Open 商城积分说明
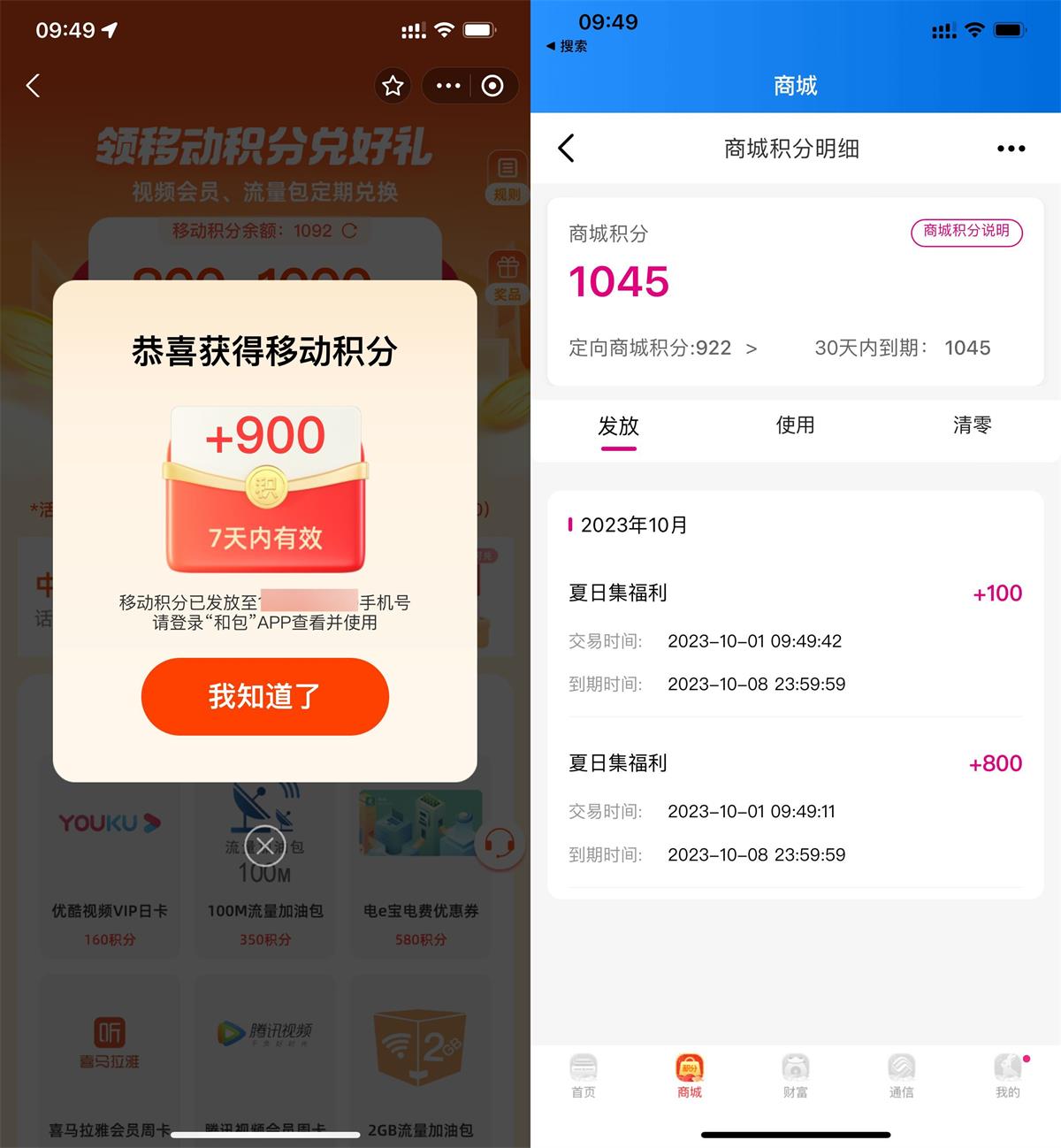The height and width of the screenshot is (1148, 1061). [966, 231]
